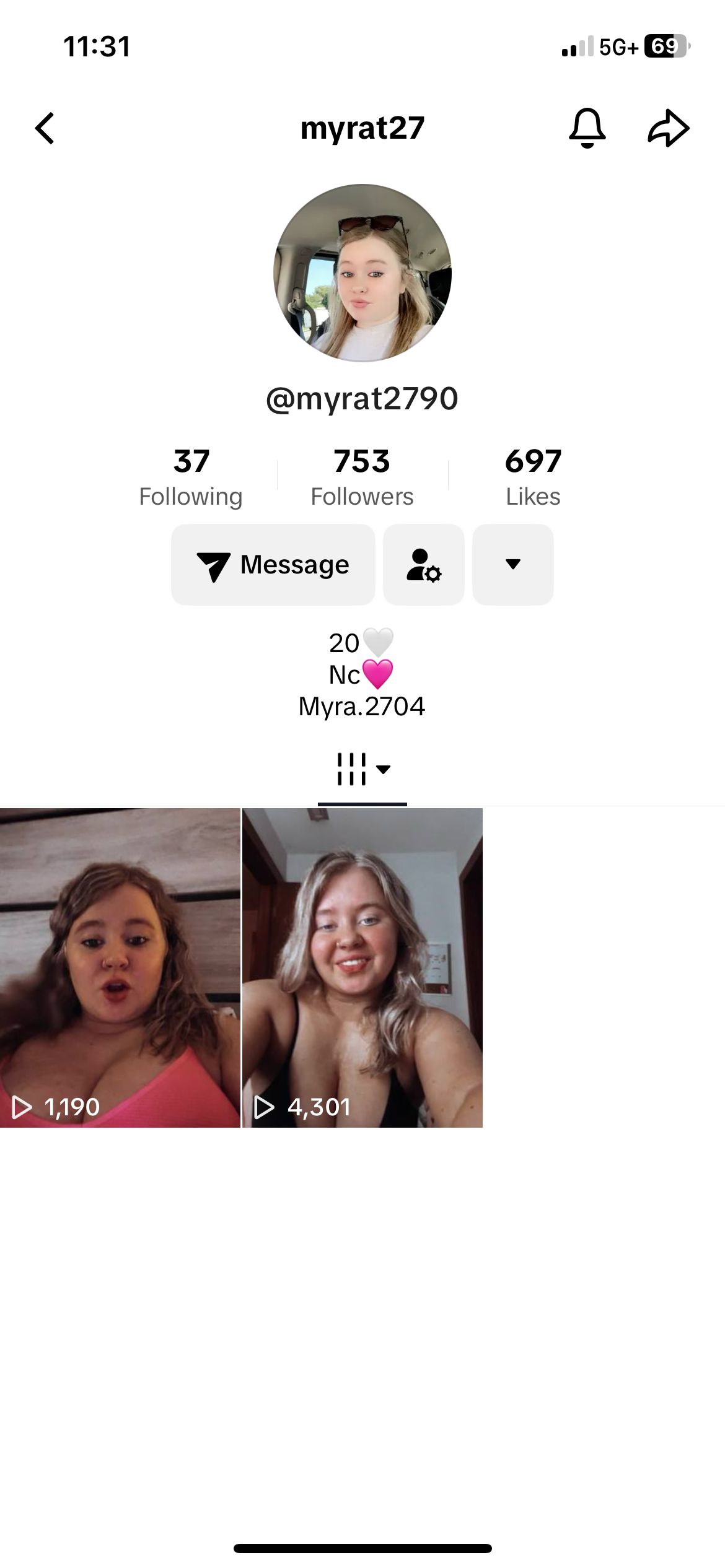Open the profile picture of @myrat2790

click(x=362, y=272)
